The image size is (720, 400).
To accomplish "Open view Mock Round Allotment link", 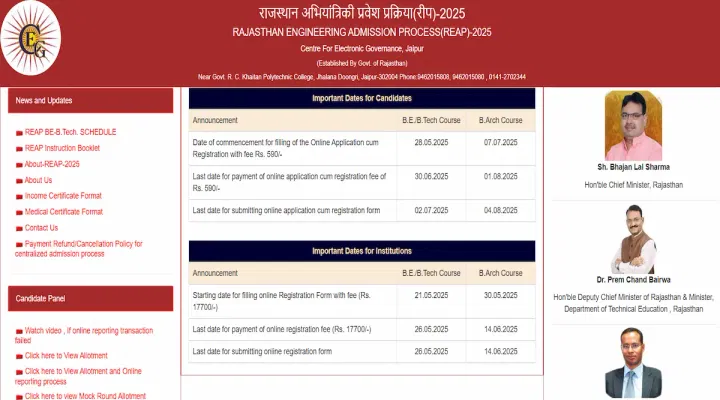I will tap(85, 396).
